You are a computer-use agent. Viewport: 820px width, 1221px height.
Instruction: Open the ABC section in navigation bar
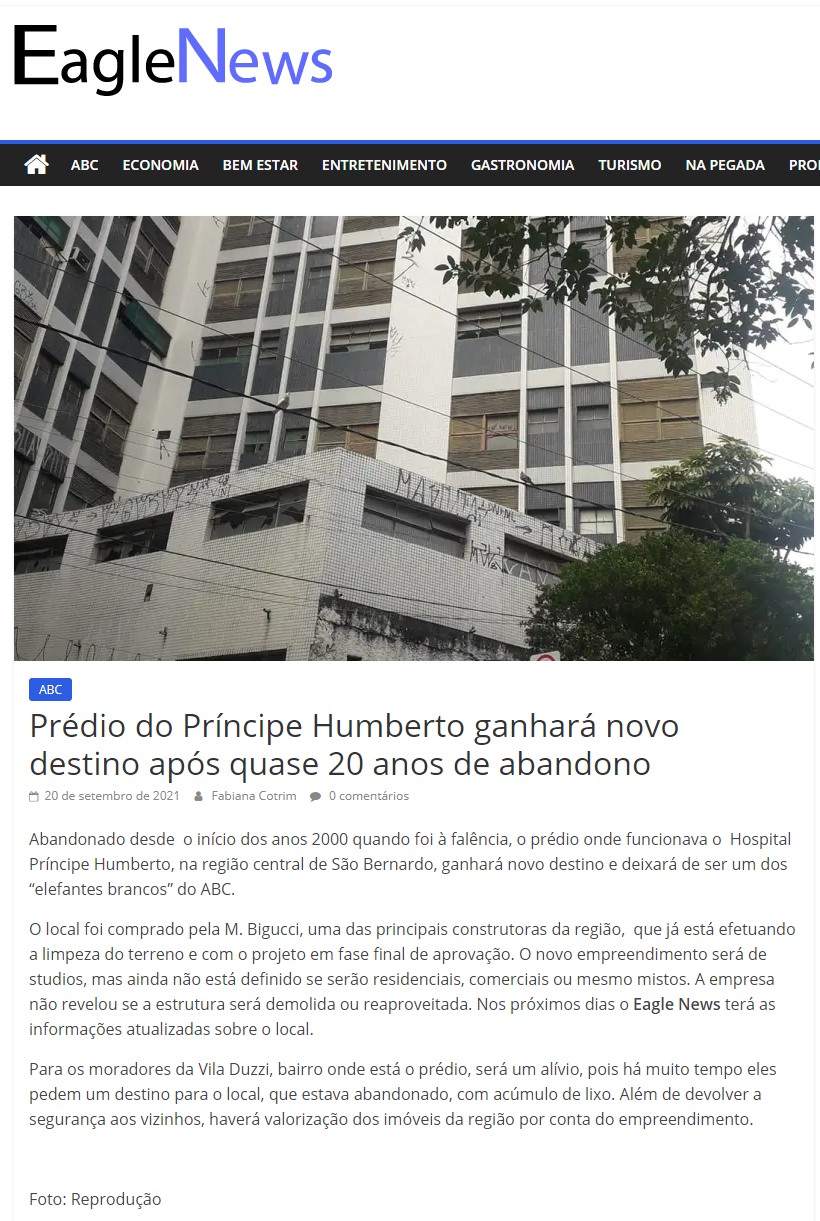coord(84,165)
